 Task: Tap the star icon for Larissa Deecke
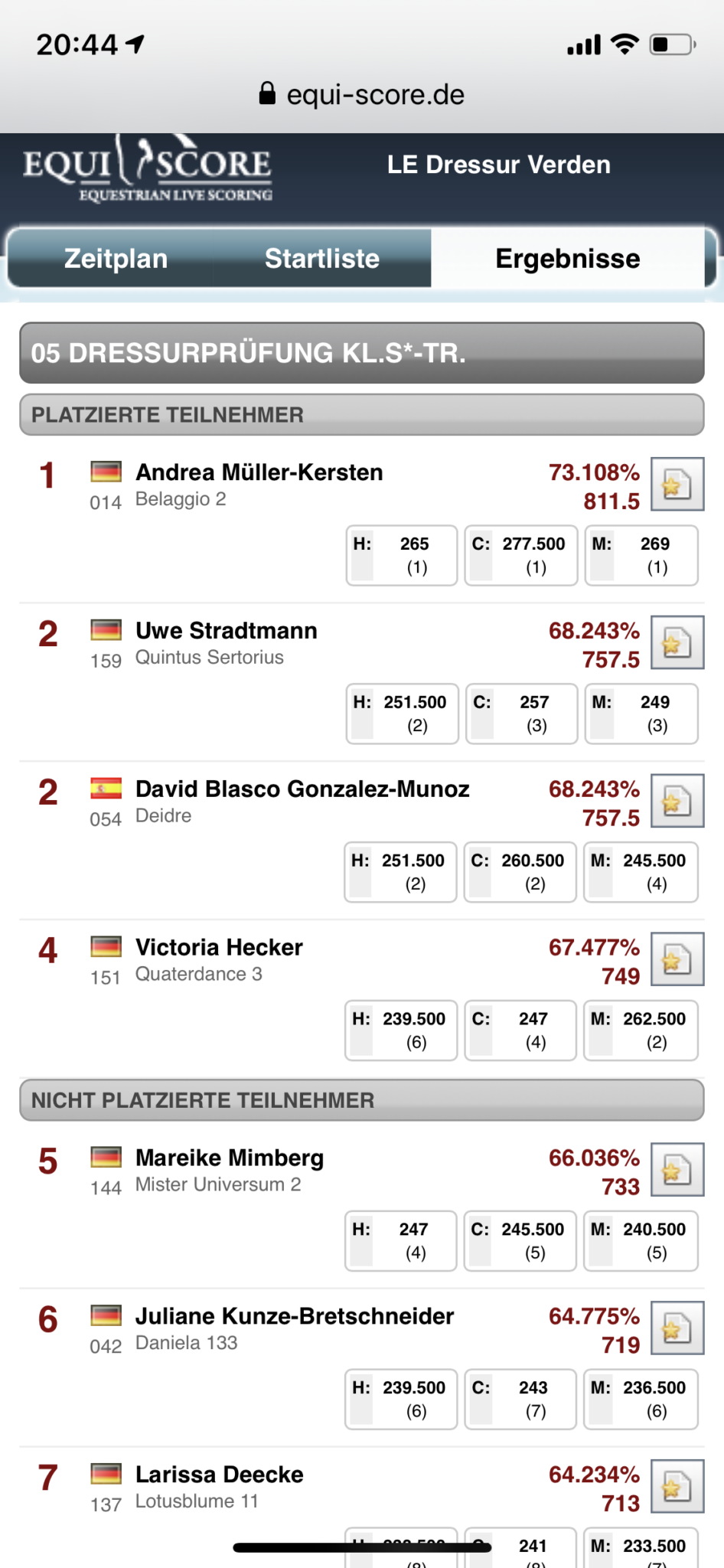[677, 1486]
